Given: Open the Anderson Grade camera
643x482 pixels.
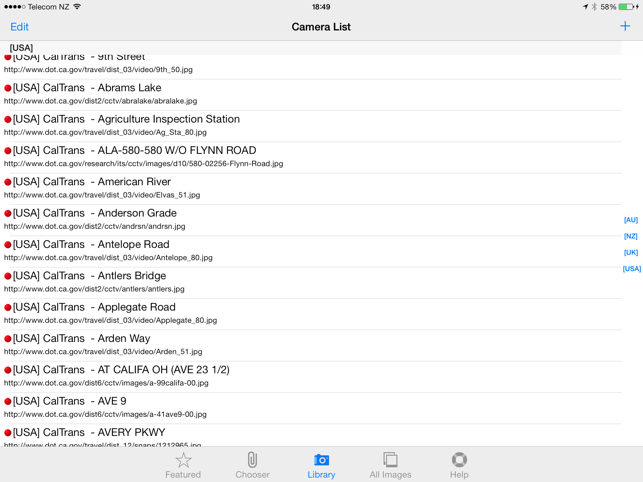Looking at the screenshot, I should click(x=300, y=219).
